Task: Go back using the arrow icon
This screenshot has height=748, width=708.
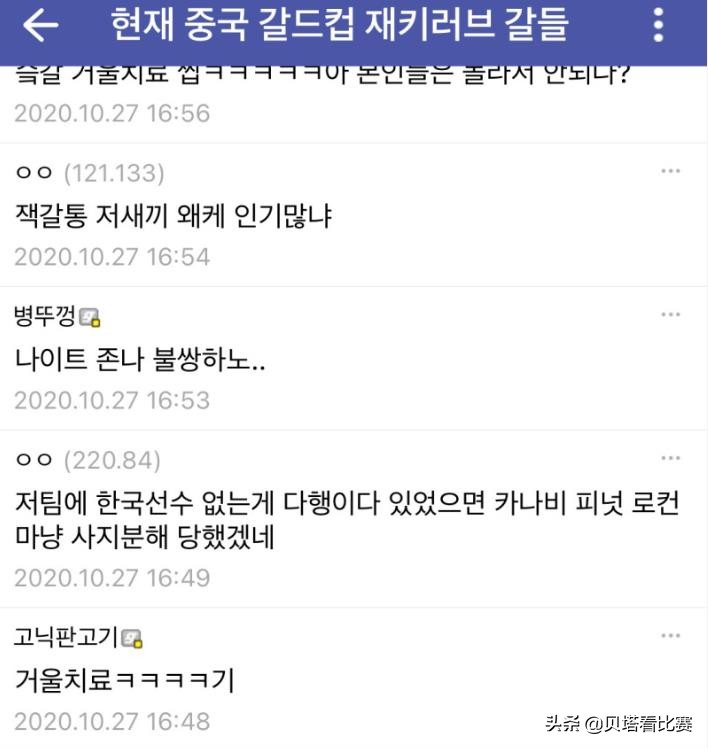Action: (40, 26)
